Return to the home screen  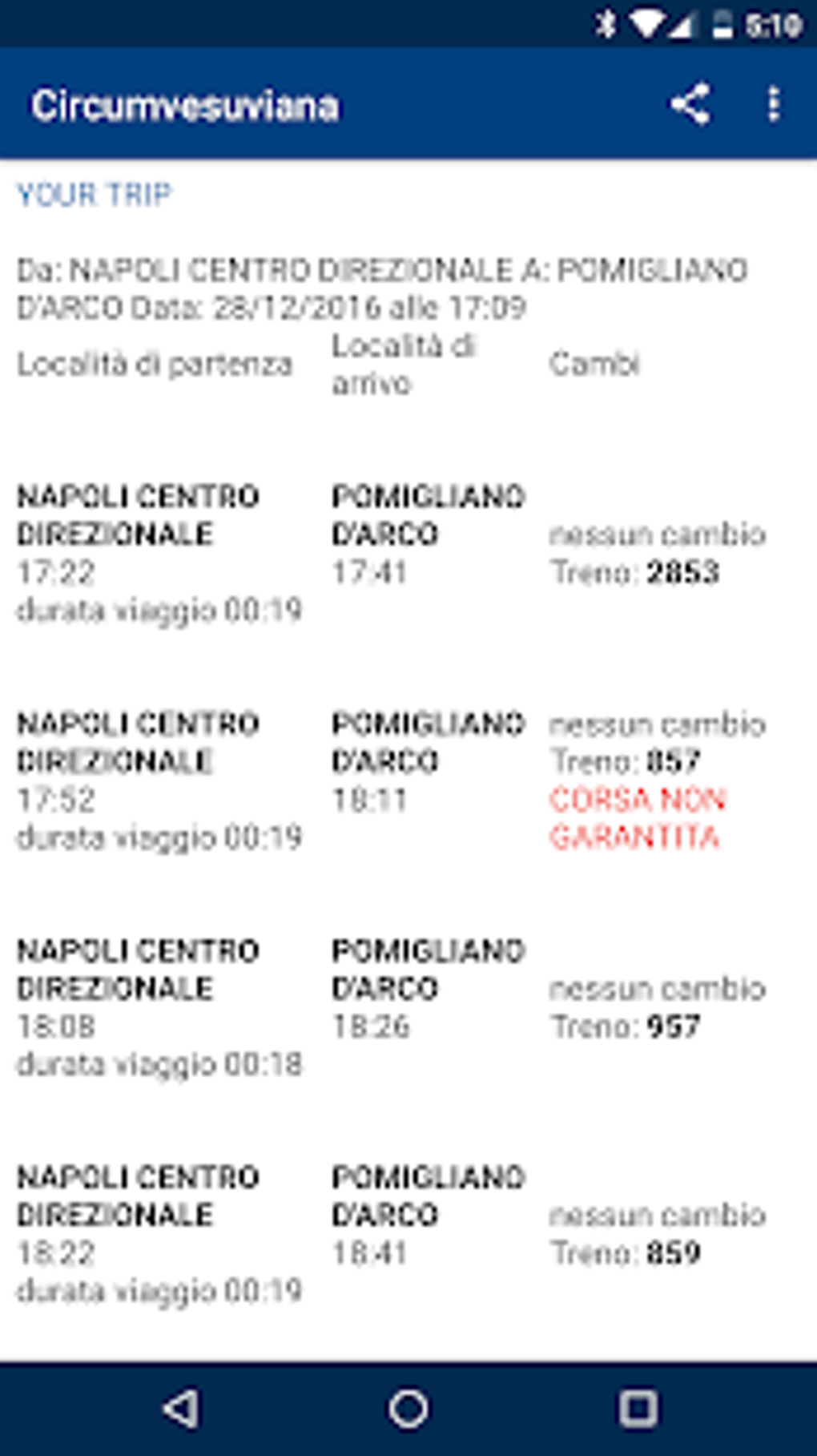[408, 1408]
